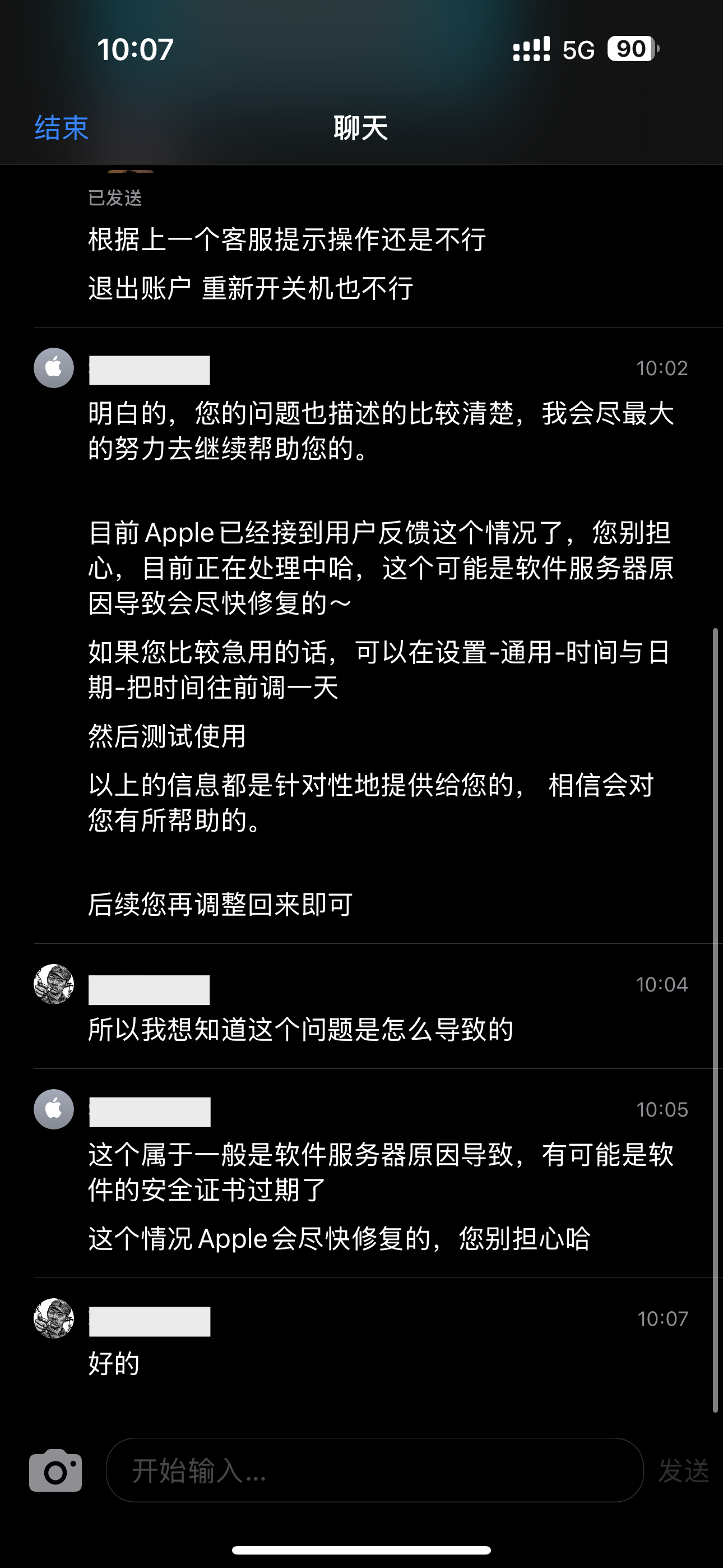Tap the 发送 send button
This screenshot has width=723, height=1568.
point(683,1470)
